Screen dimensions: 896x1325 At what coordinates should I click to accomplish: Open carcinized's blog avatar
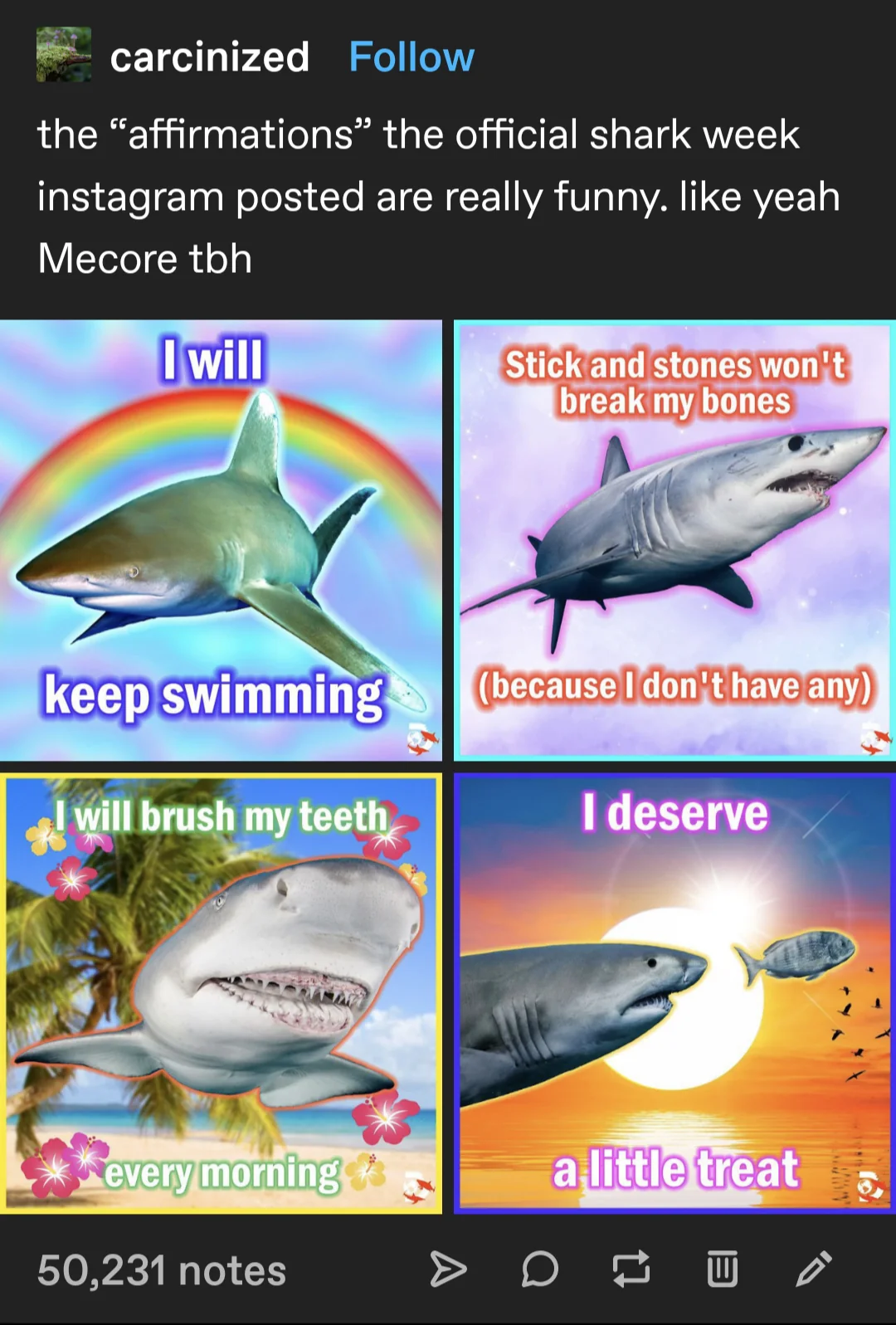[63, 55]
